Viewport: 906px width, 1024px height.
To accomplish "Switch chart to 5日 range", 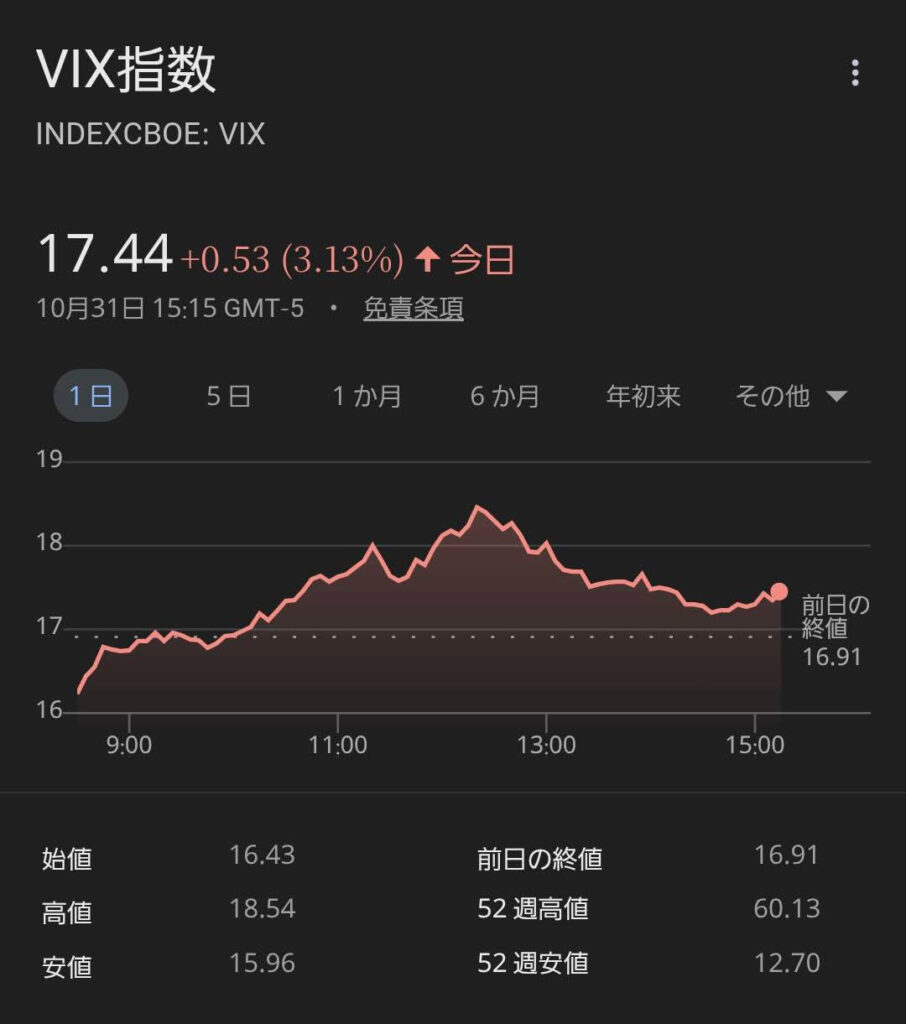I will (228, 396).
